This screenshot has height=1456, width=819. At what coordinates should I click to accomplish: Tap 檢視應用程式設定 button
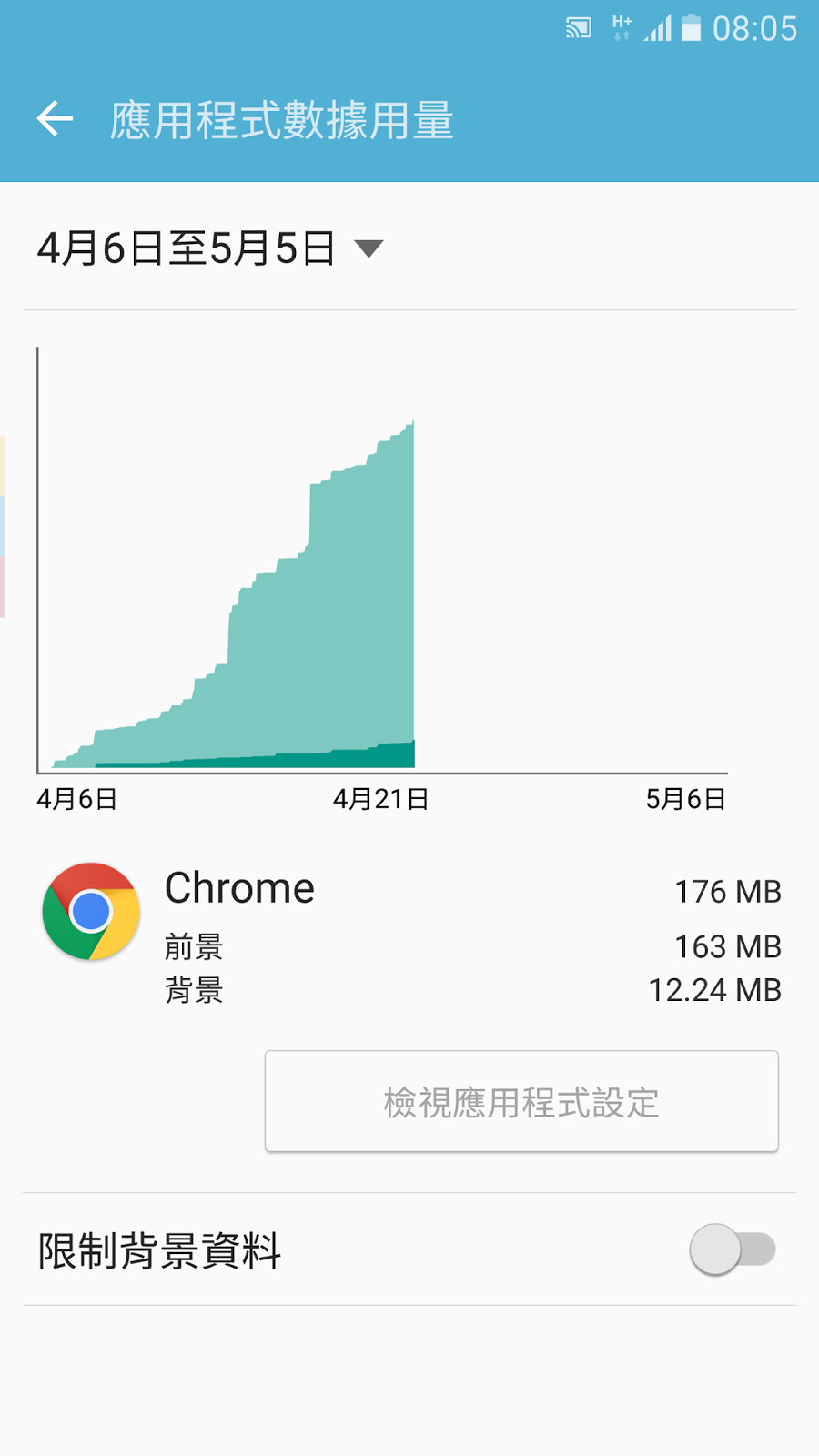[x=521, y=1102]
